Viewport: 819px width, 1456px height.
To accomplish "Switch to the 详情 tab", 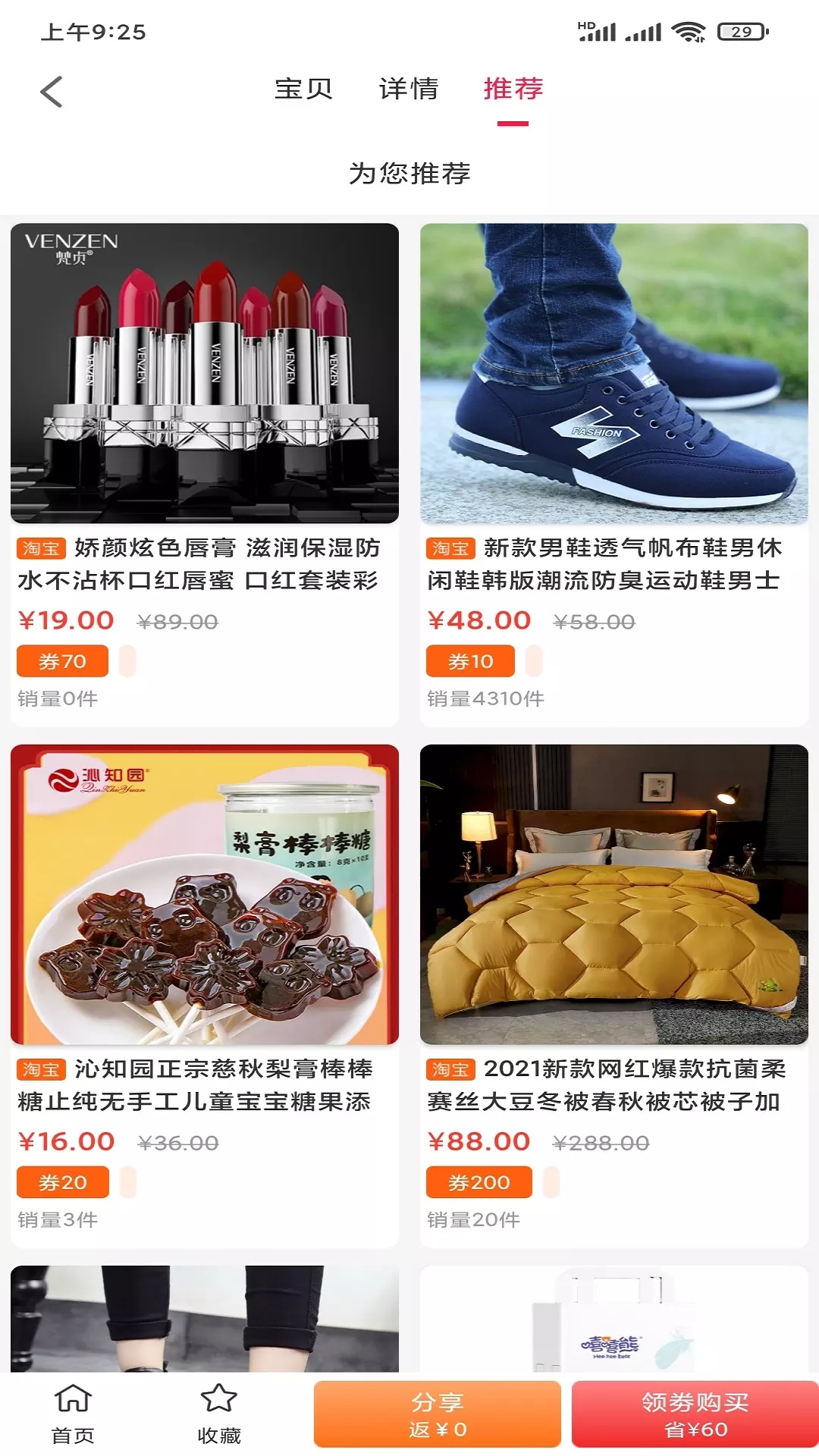I will coord(408,89).
